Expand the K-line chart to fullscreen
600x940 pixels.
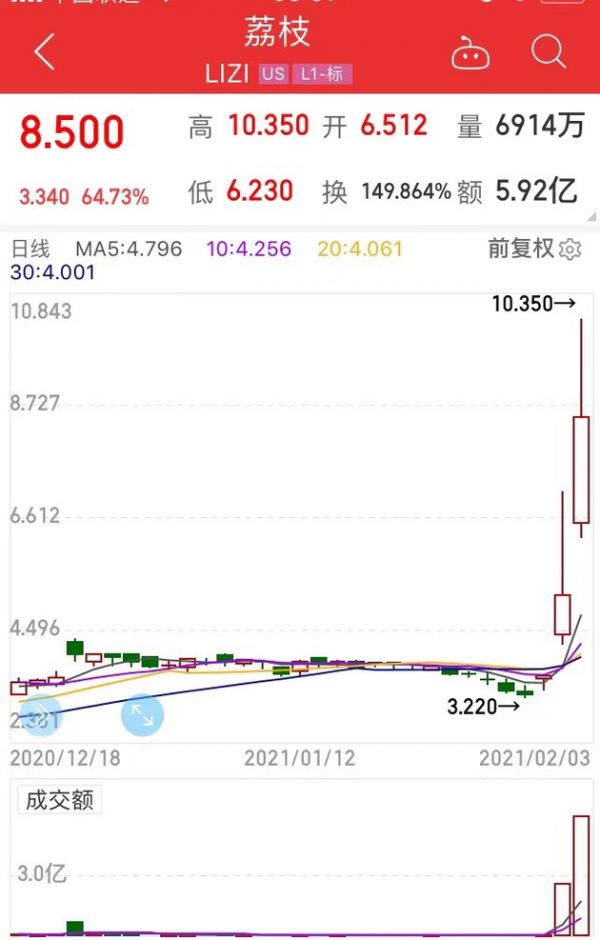[142, 714]
